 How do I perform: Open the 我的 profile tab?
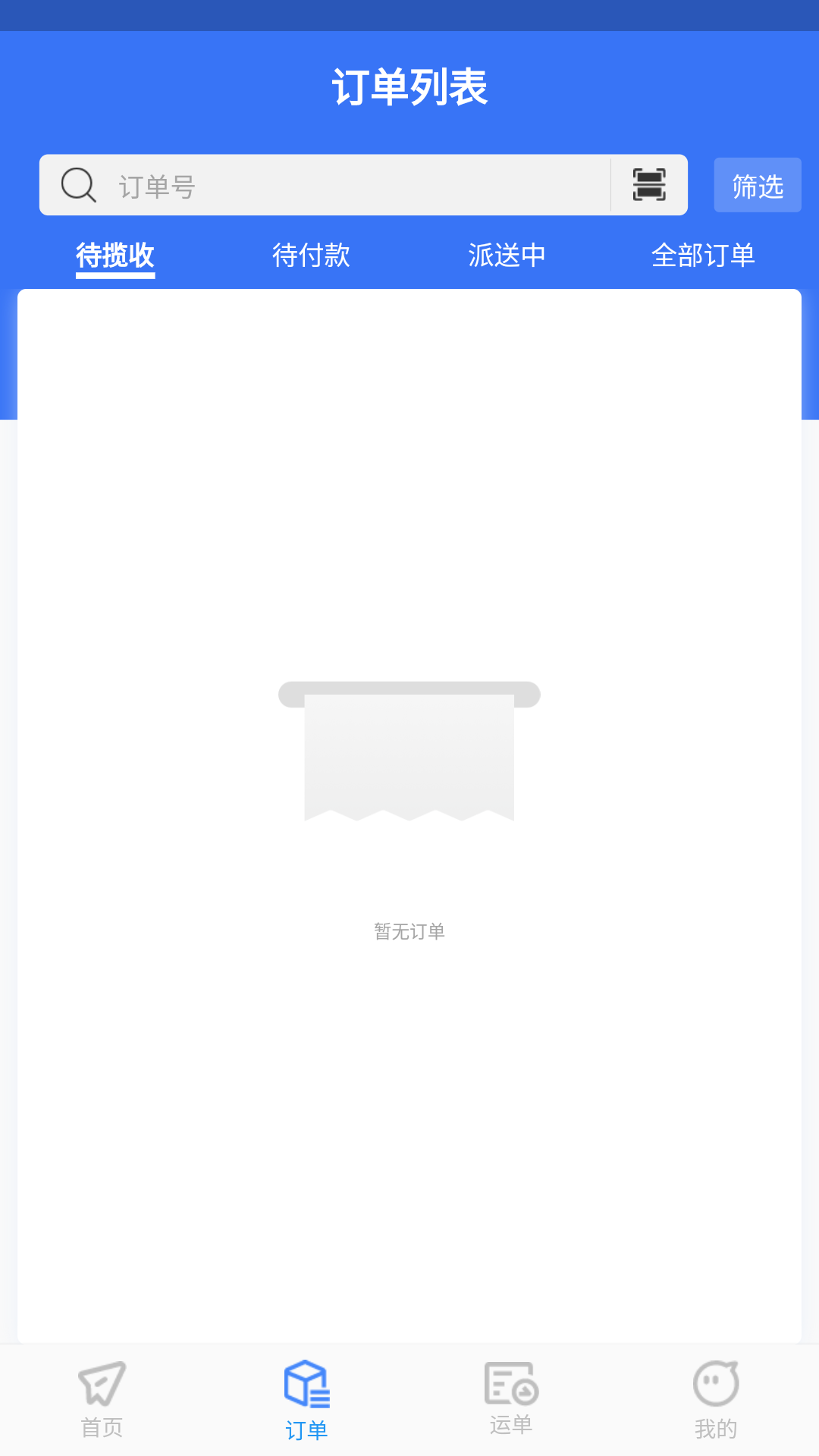pos(716,1400)
